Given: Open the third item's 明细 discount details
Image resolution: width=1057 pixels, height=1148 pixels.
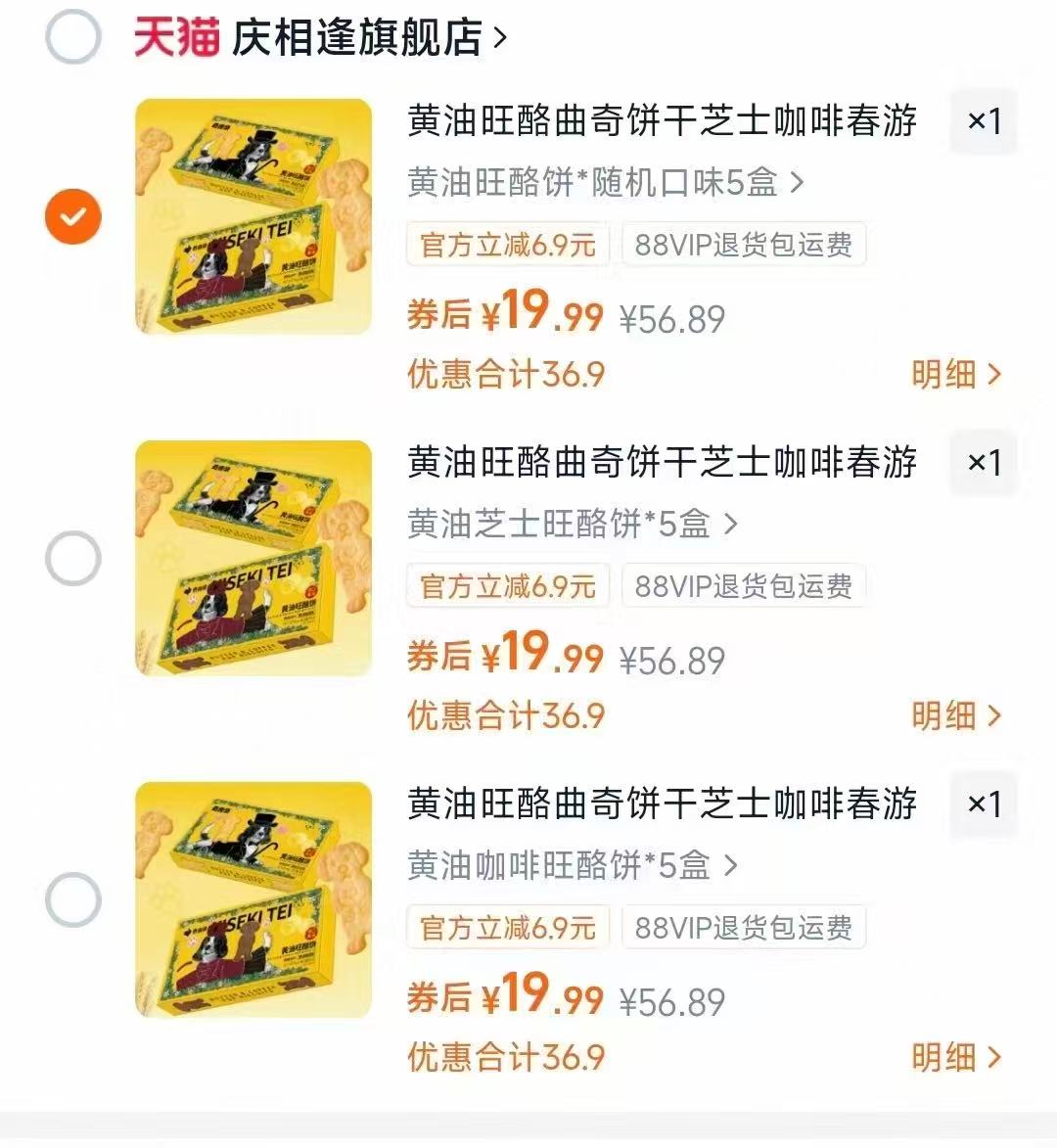Looking at the screenshot, I should pos(952,1058).
